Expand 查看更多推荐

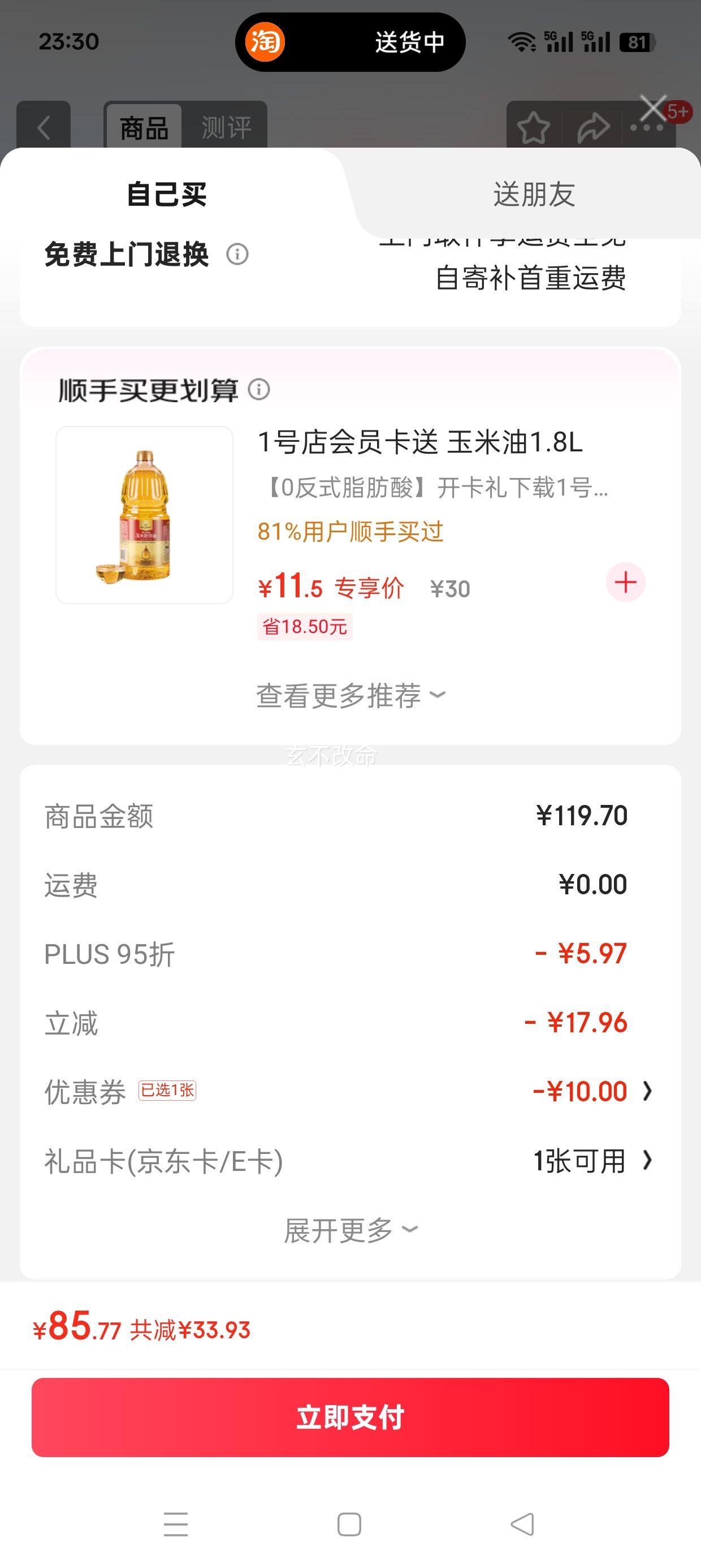point(350,695)
